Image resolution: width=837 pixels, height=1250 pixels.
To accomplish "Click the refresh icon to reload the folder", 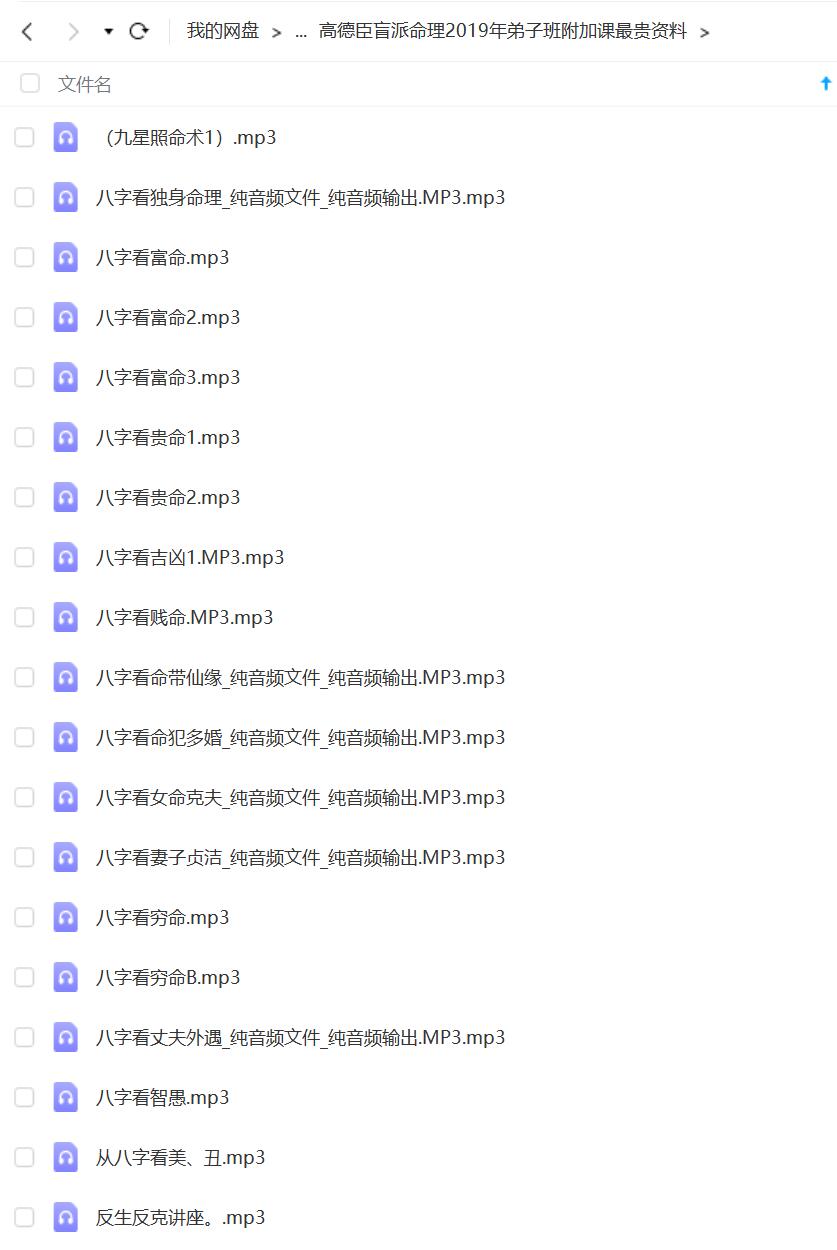I will tap(140, 31).
